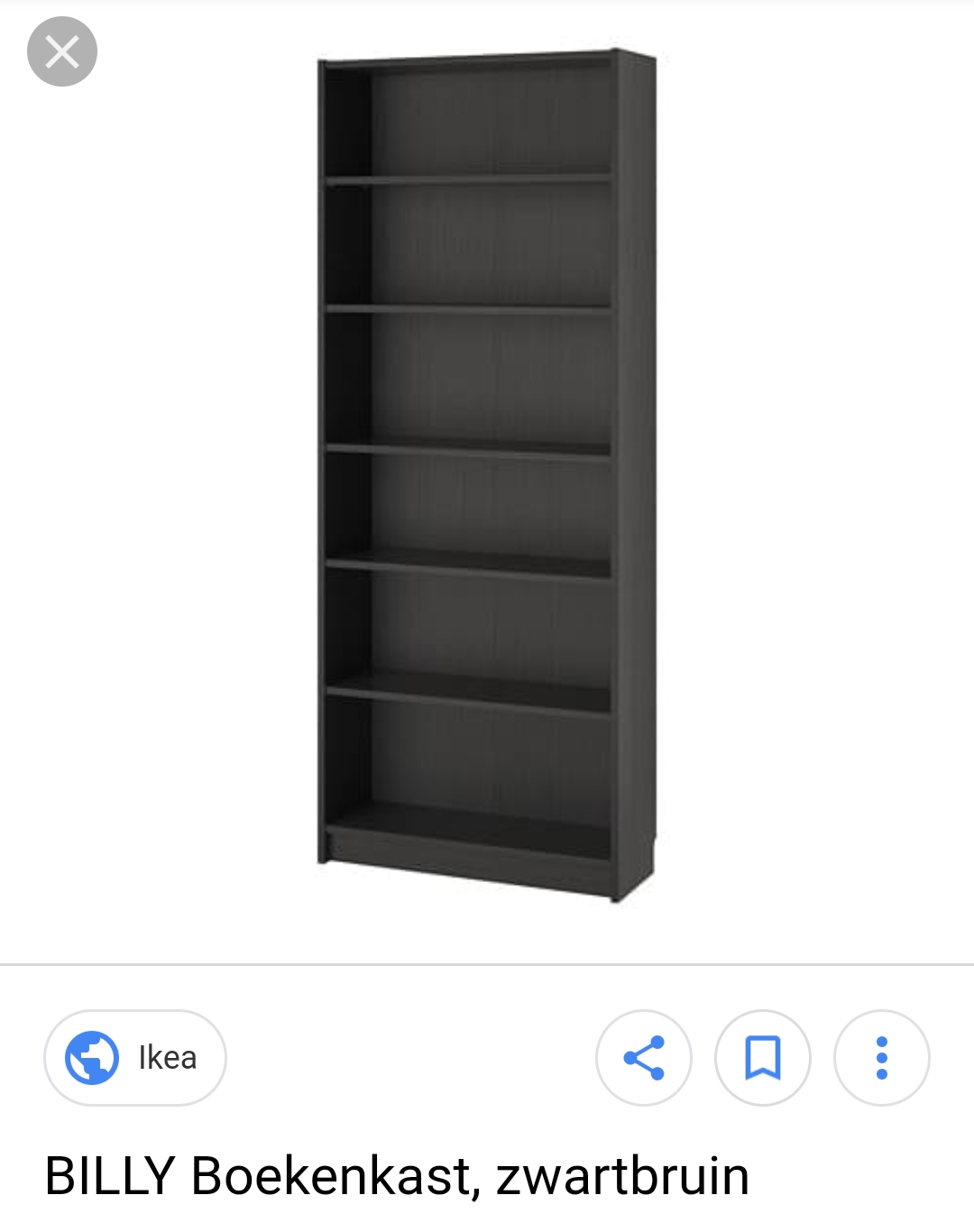Open BILLY Boekenkast, zwartbruin page title
974x1232 pixels.
pyautogui.click(x=397, y=1175)
